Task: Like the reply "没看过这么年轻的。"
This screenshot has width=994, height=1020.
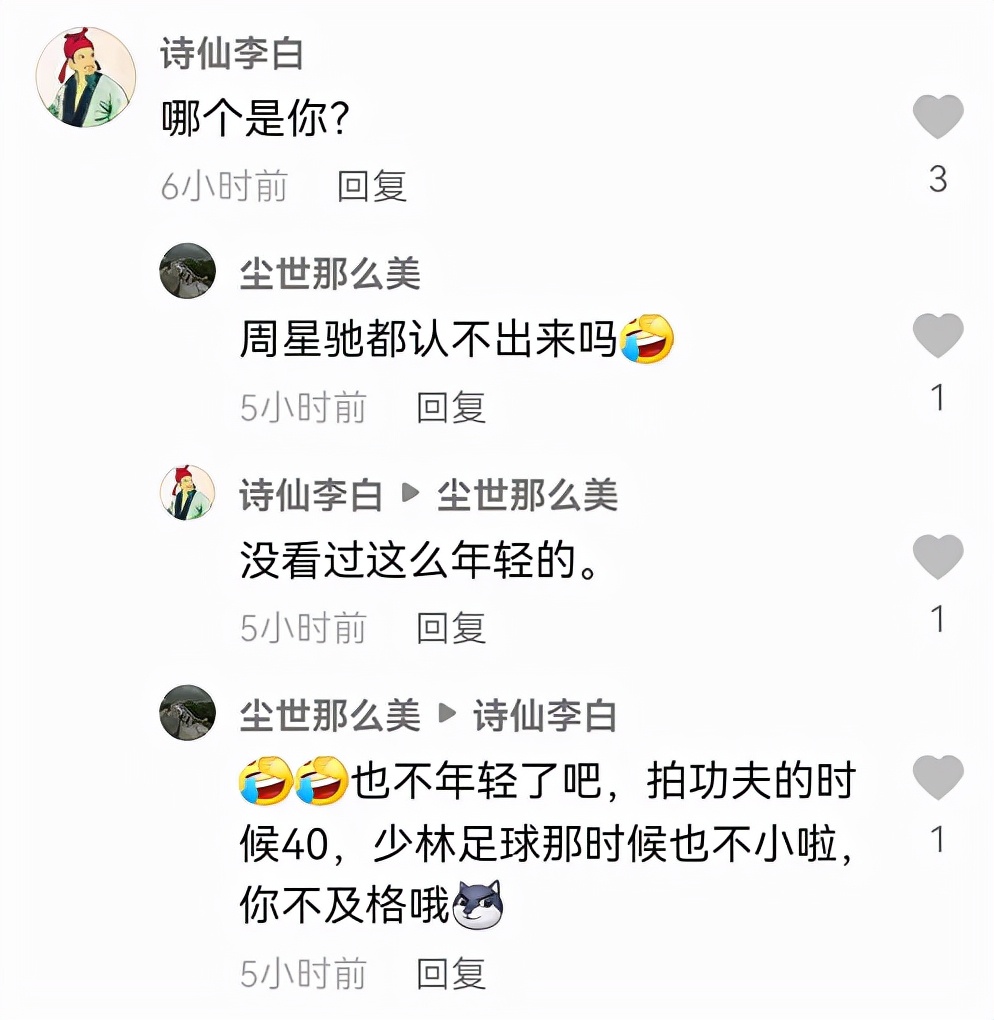Action: tap(938, 557)
